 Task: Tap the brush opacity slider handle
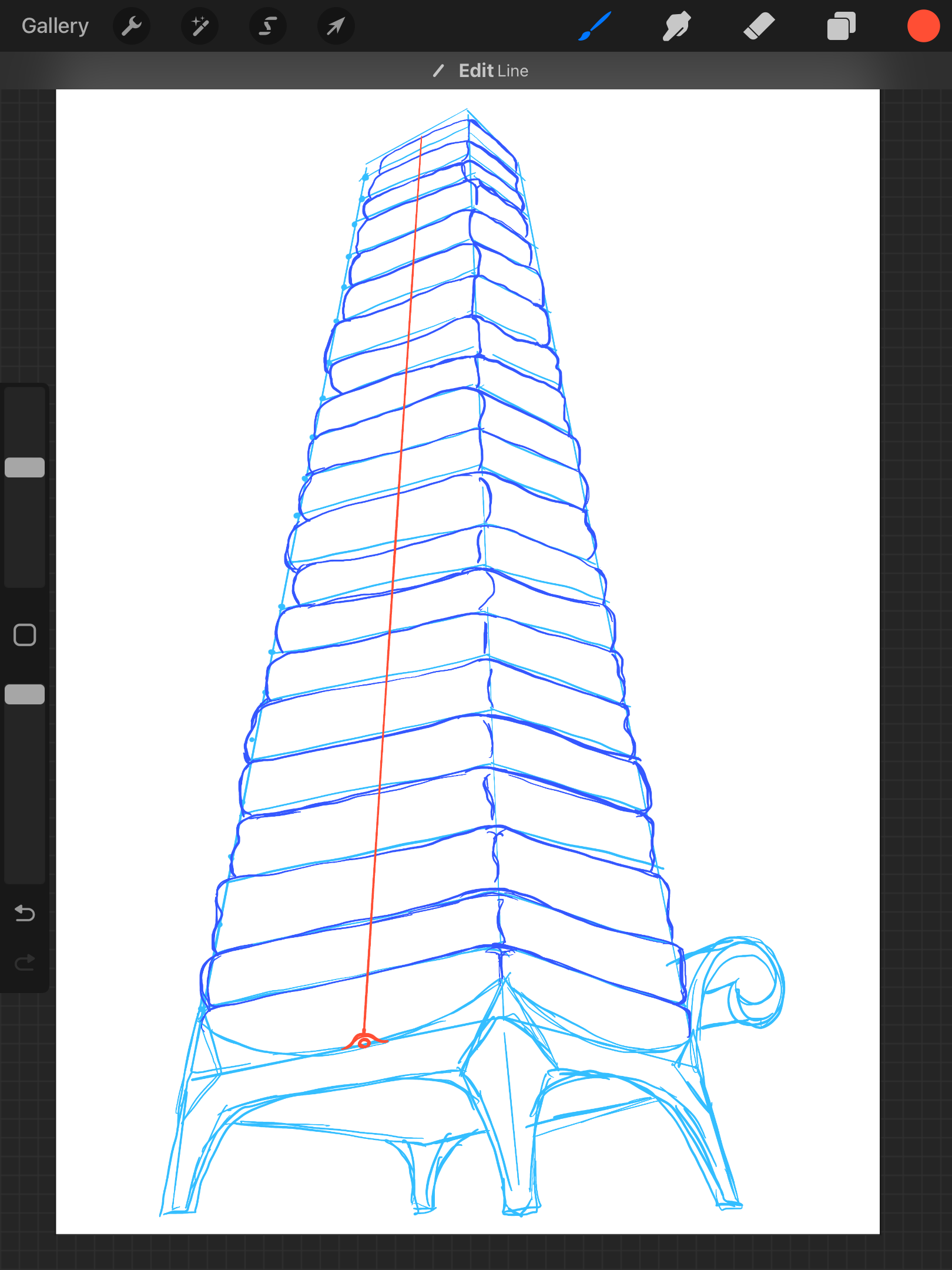coord(25,694)
